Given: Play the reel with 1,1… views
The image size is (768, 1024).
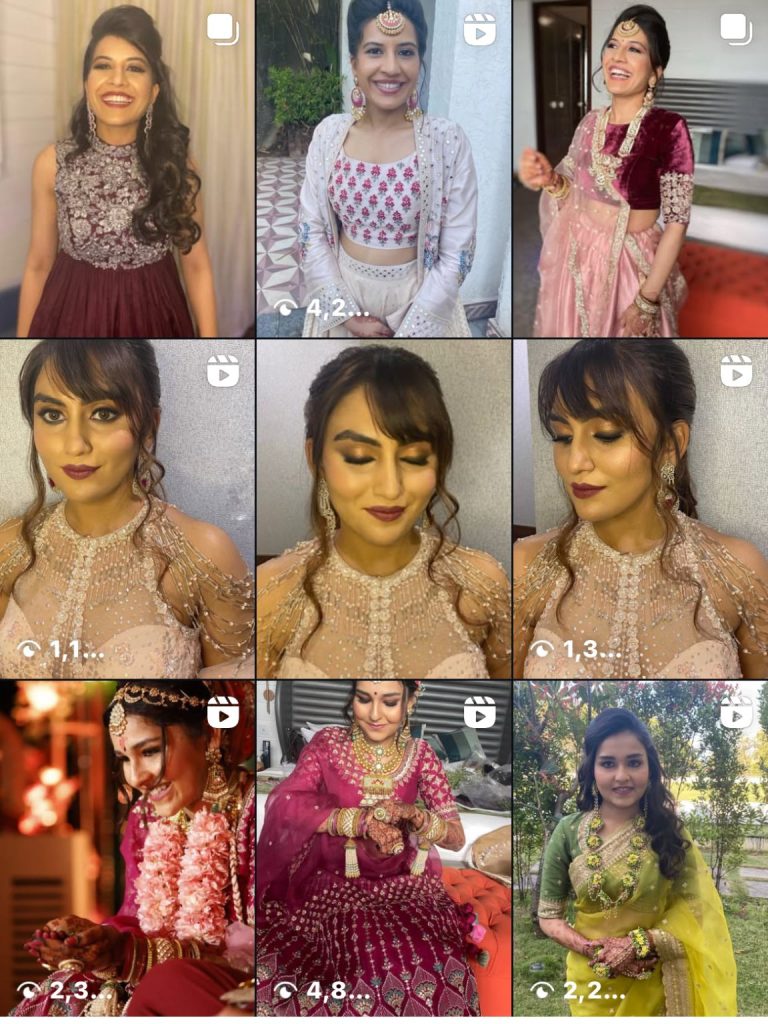Looking at the screenshot, I should (127, 508).
